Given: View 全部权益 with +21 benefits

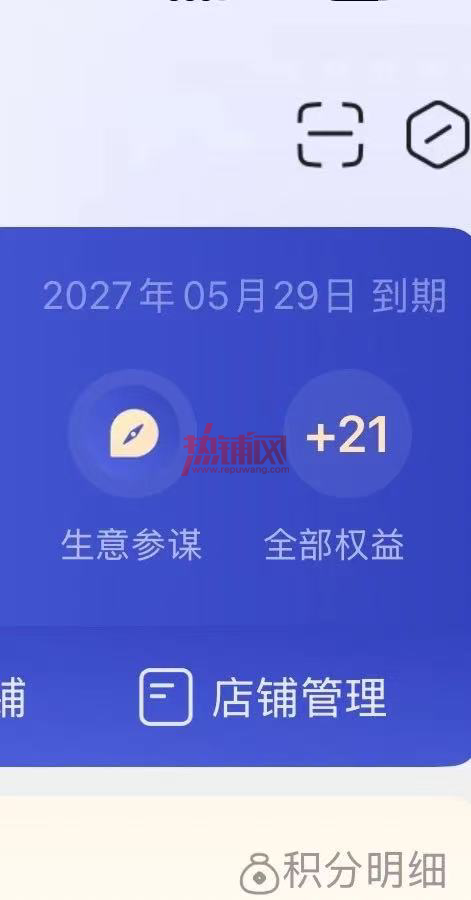Looking at the screenshot, I should (334, 466).
